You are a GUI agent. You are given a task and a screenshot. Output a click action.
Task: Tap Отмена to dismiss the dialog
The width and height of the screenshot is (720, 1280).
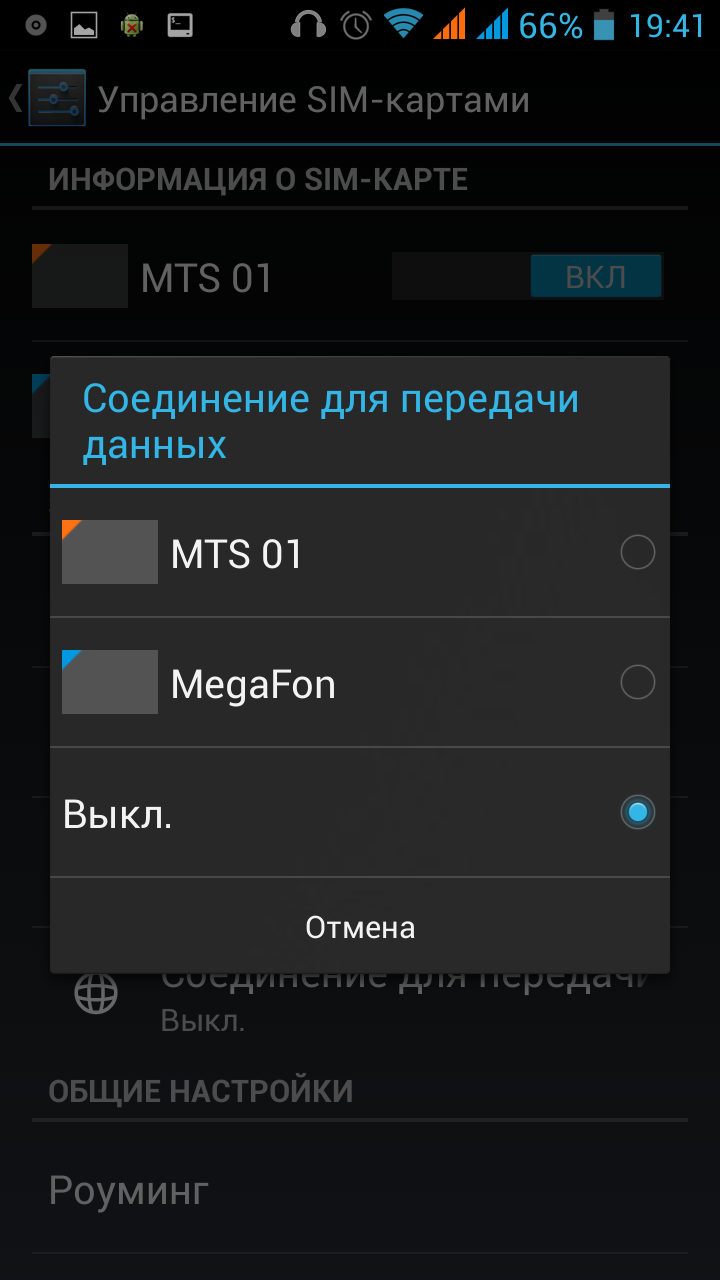coord(360,927)
